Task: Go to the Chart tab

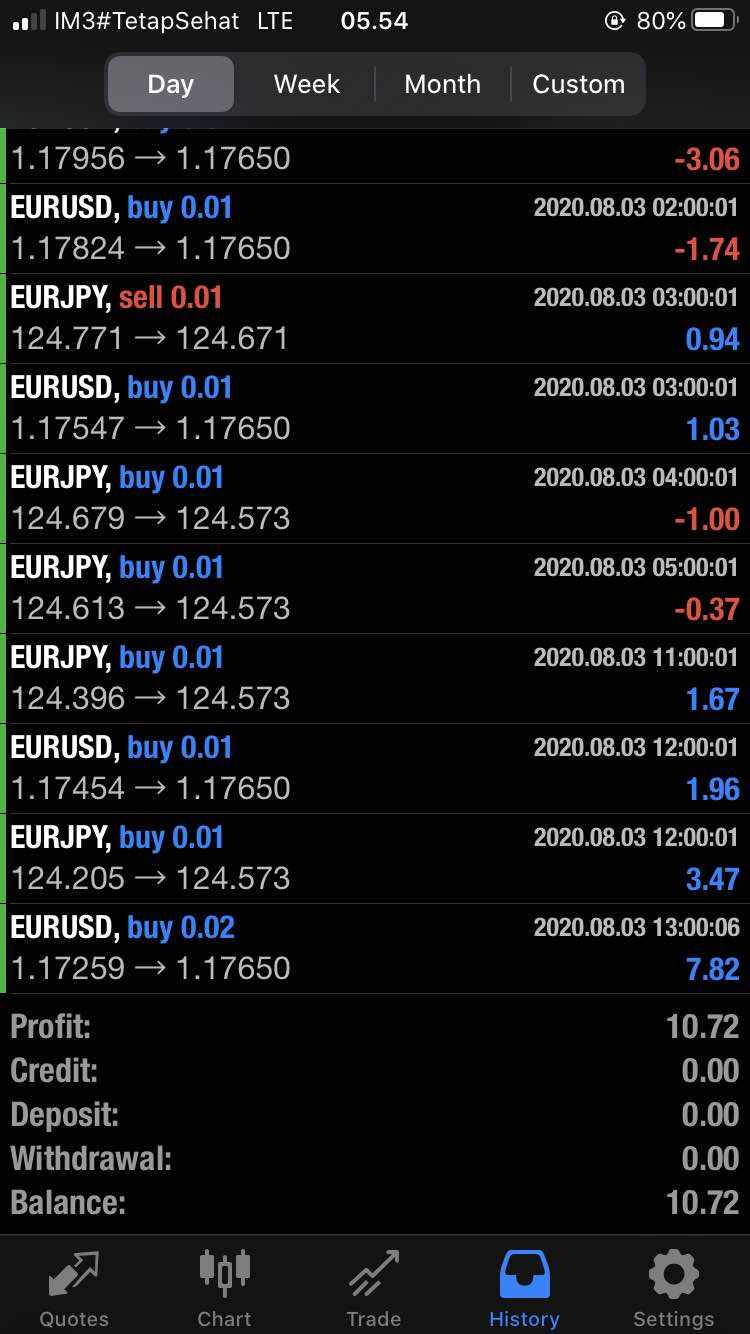Action: (224, 1288)
